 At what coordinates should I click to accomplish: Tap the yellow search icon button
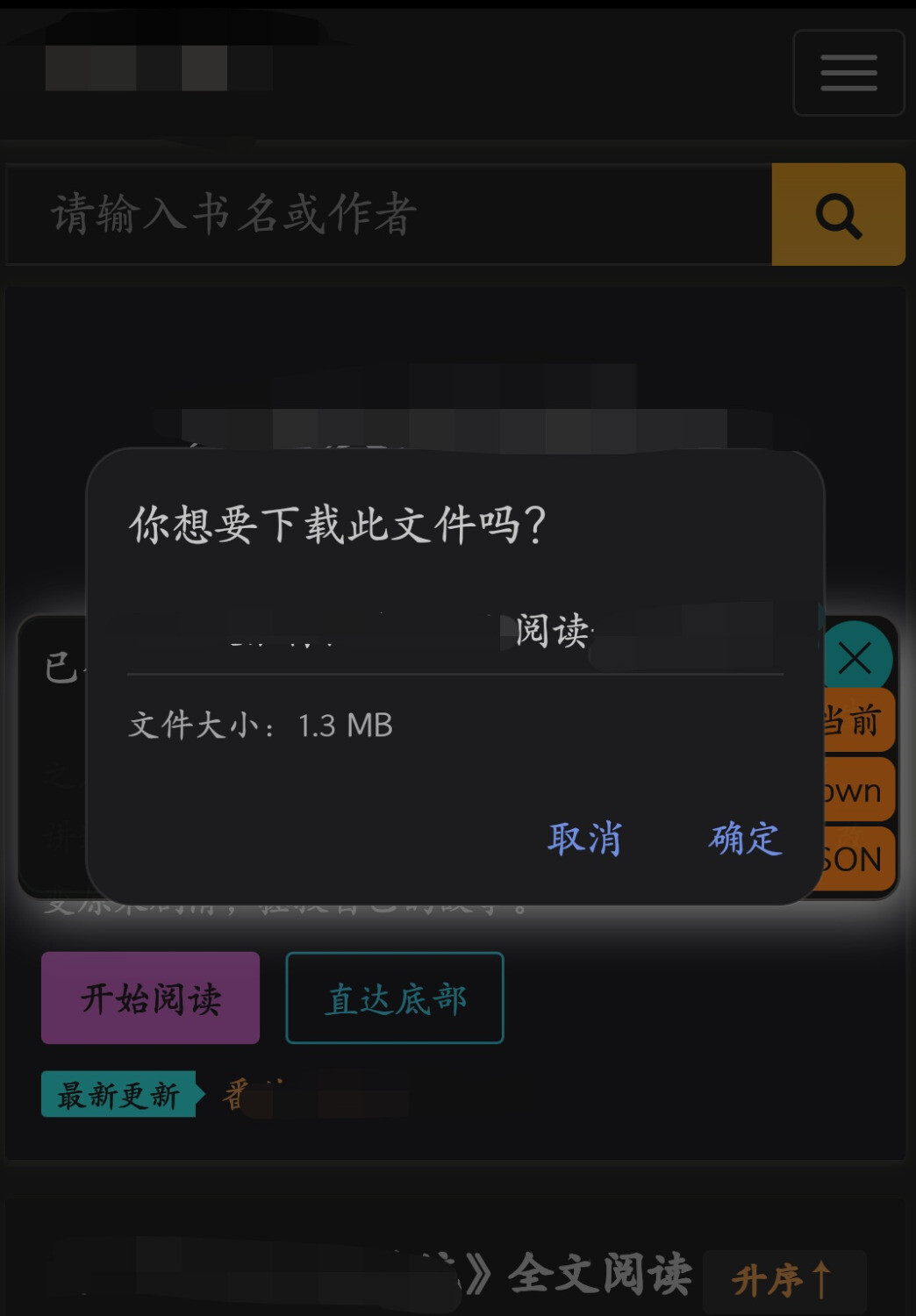[x=838, y=214]
